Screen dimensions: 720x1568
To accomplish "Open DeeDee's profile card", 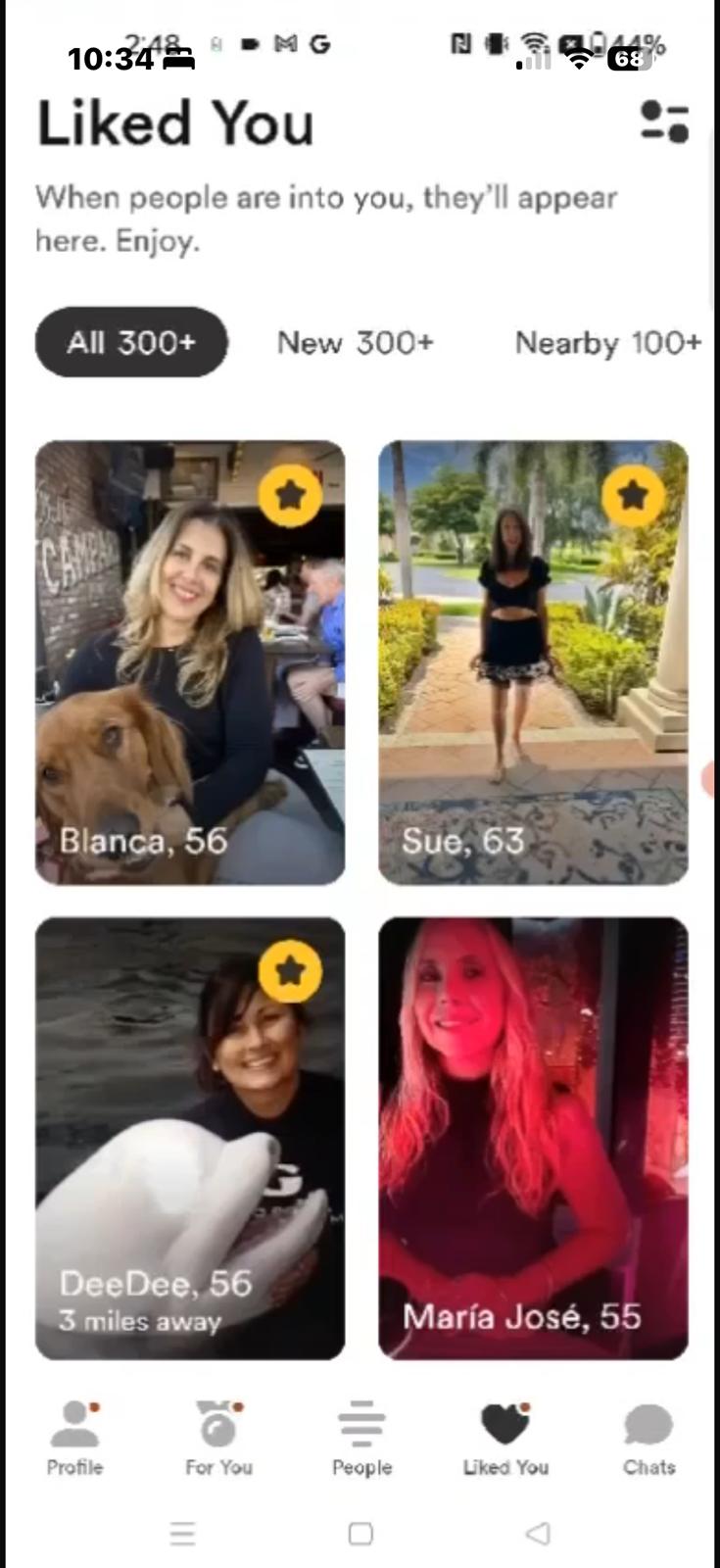I will point(190,1138).
